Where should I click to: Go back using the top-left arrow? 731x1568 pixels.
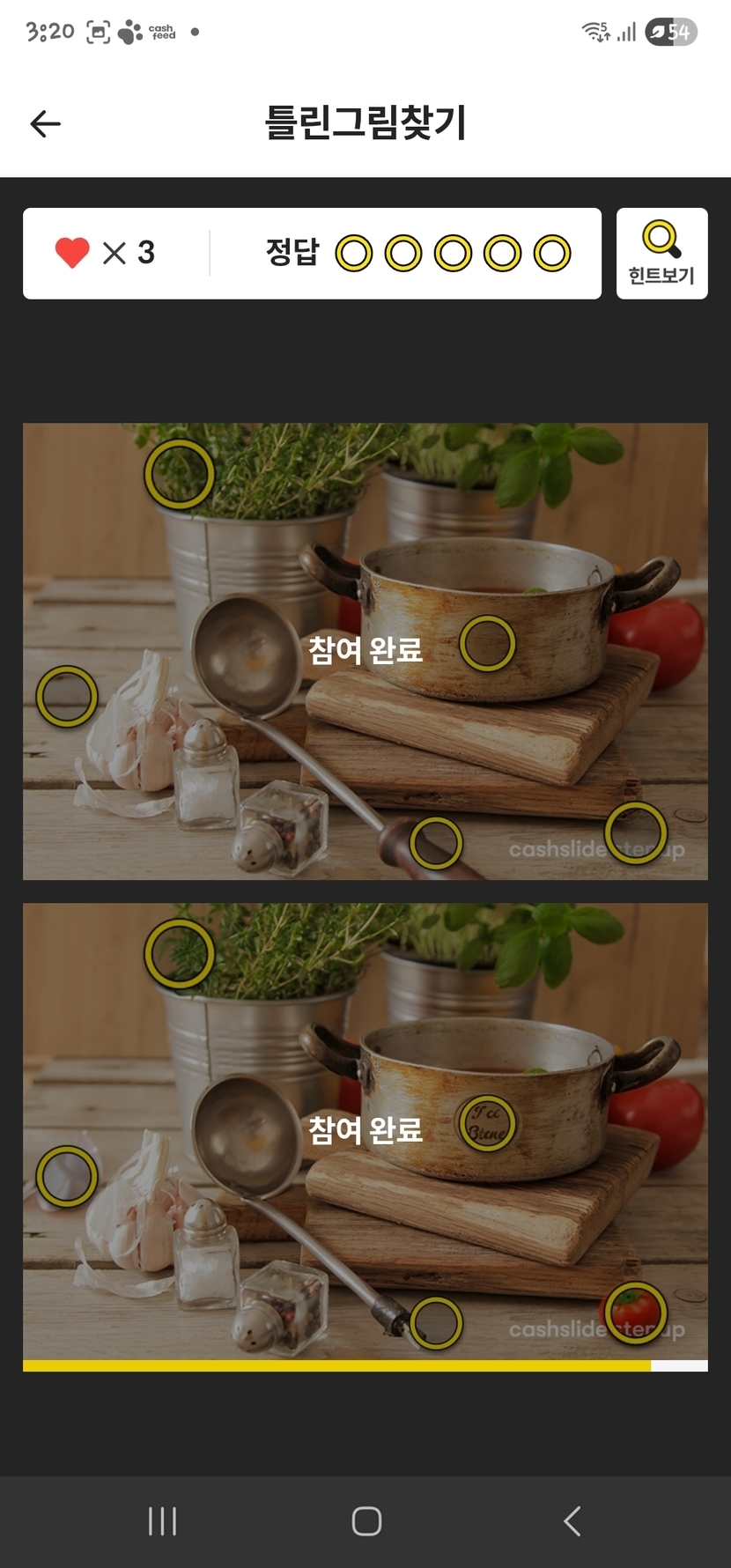coord(46,124)
